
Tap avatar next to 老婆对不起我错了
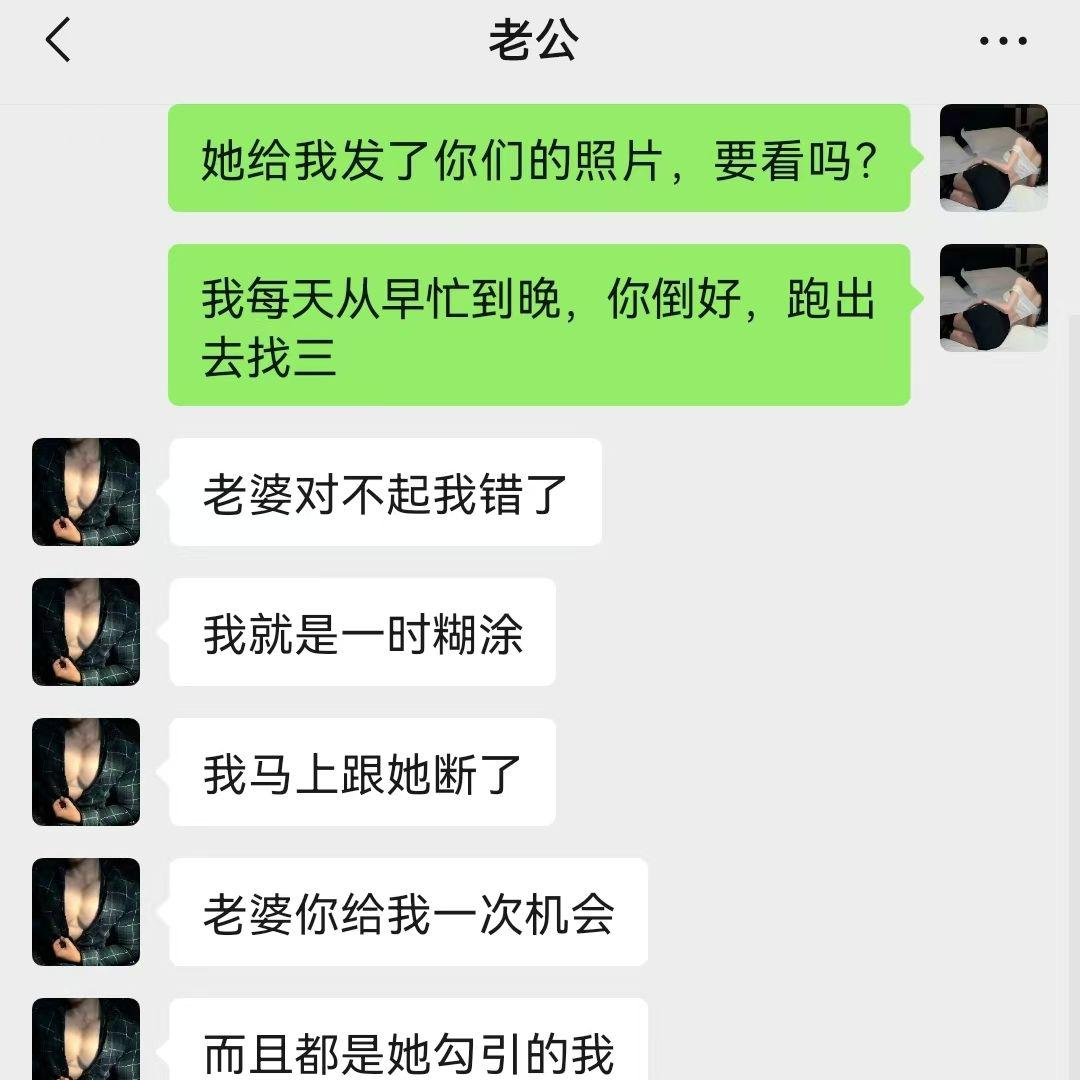click(86, 492)
